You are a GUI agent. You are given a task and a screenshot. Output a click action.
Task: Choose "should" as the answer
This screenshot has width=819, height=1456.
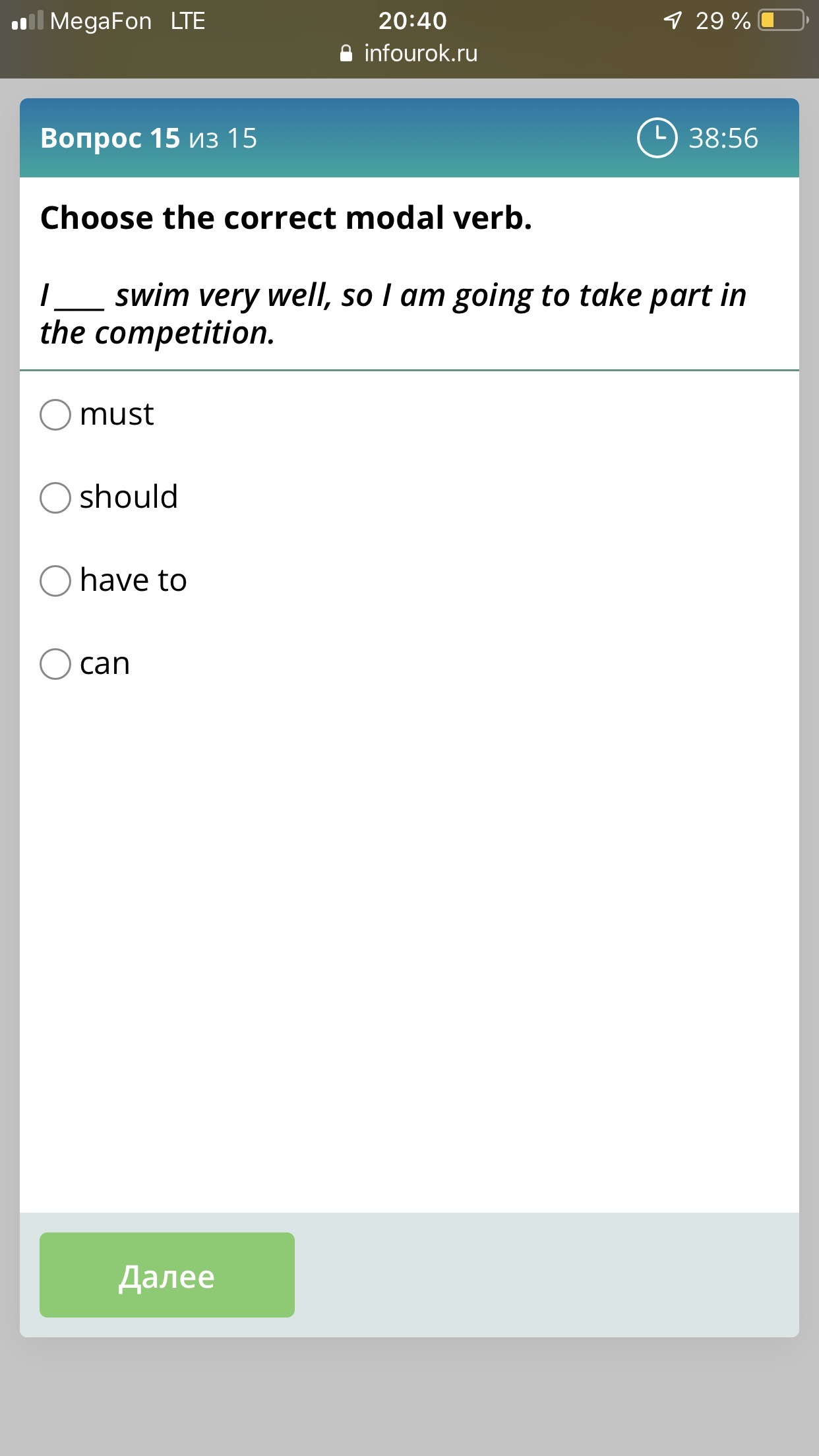(x=55, y=498)
